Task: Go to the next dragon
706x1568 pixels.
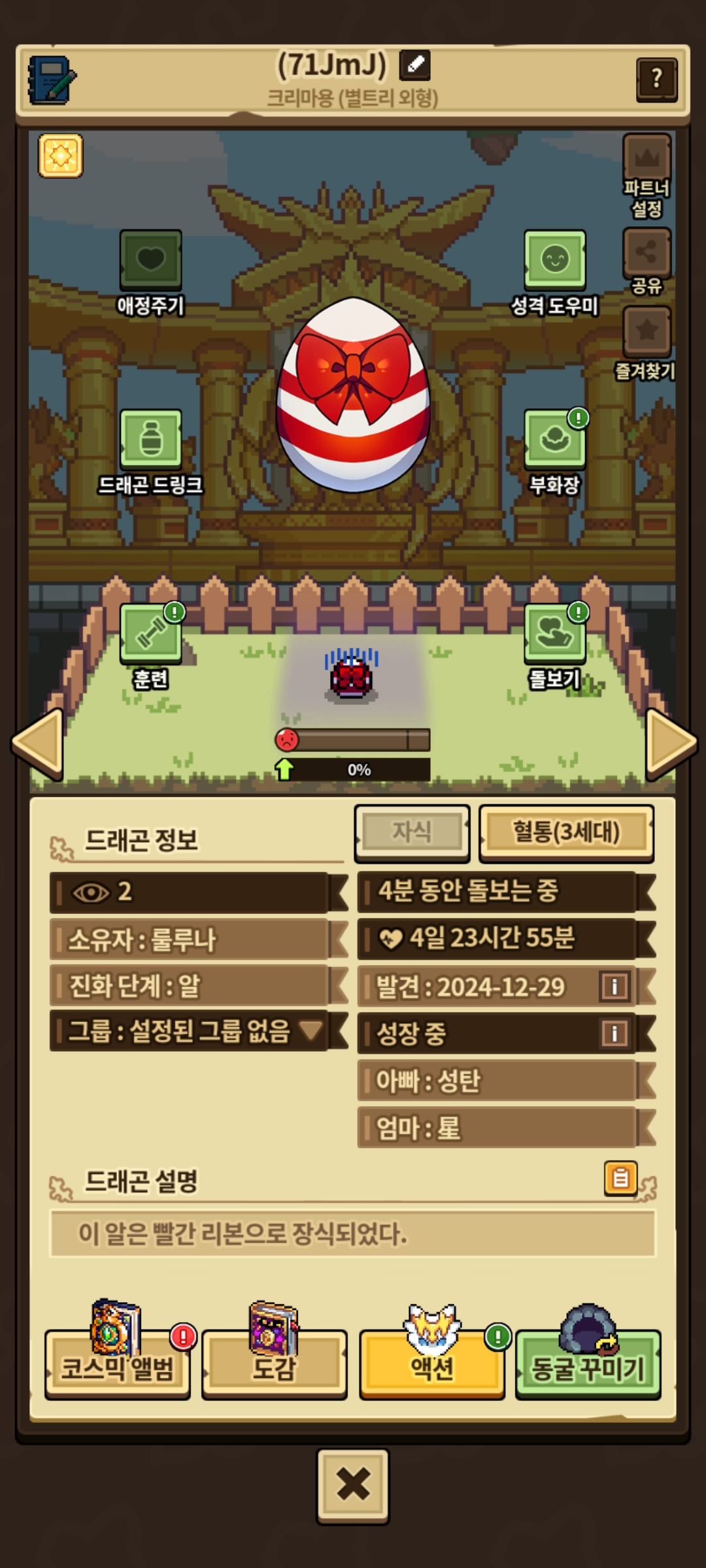Action: tap(668, 743)
